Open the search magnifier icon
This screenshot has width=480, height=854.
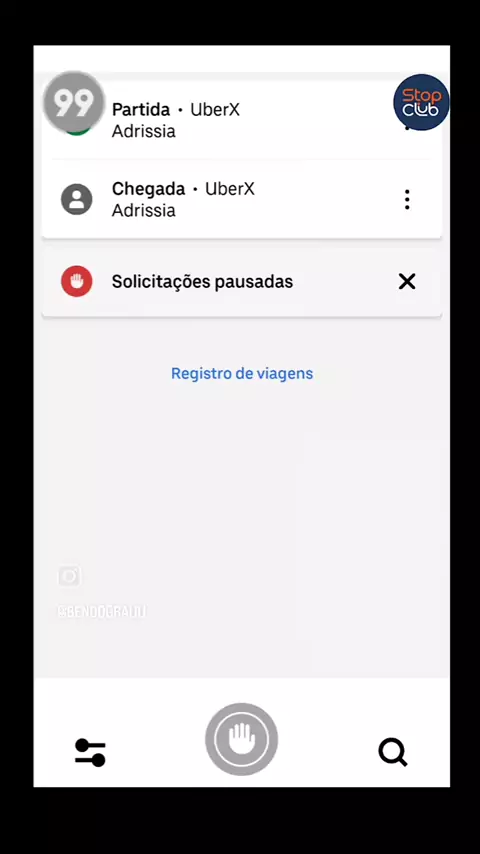pyautogui.click(x=393, y=753)
